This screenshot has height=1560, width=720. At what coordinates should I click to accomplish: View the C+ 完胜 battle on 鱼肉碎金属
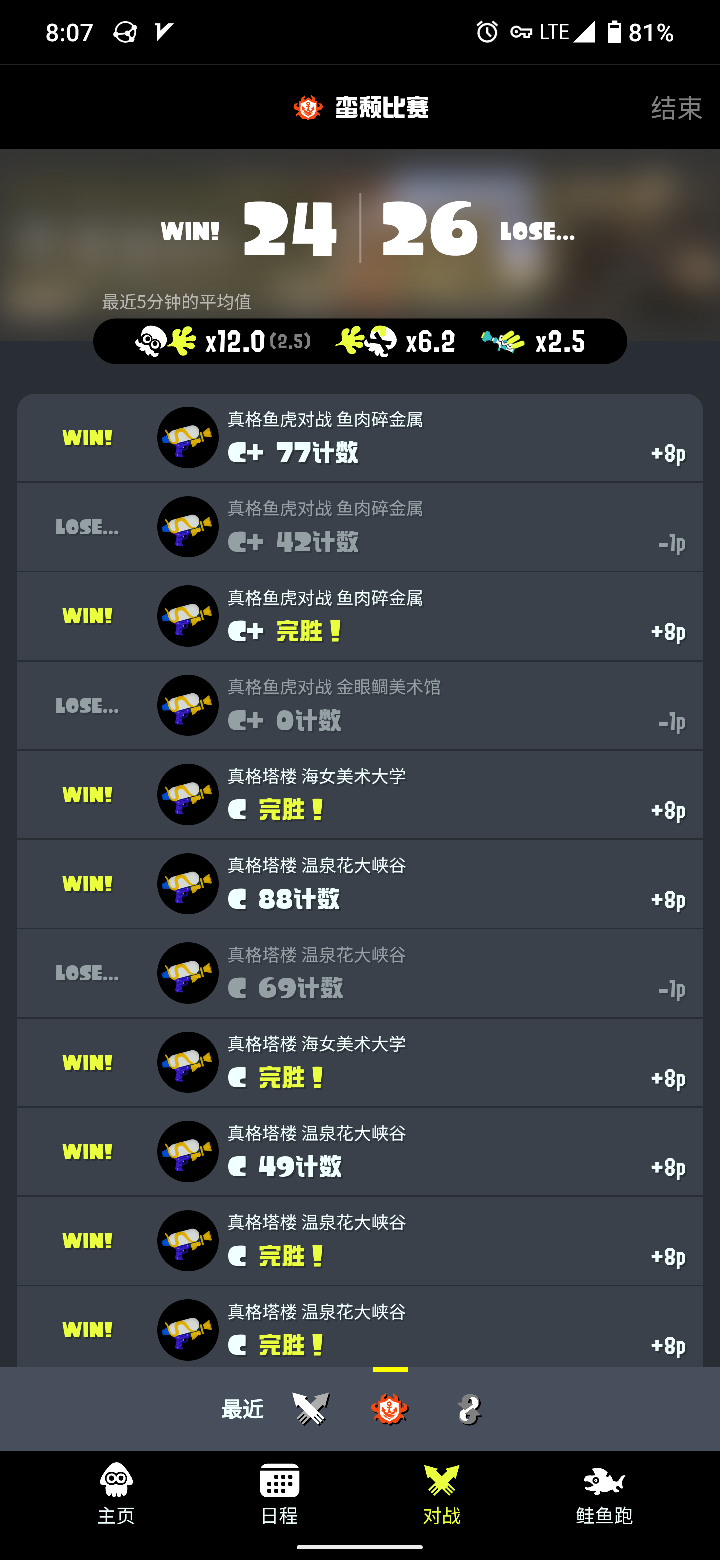point(360,616)
